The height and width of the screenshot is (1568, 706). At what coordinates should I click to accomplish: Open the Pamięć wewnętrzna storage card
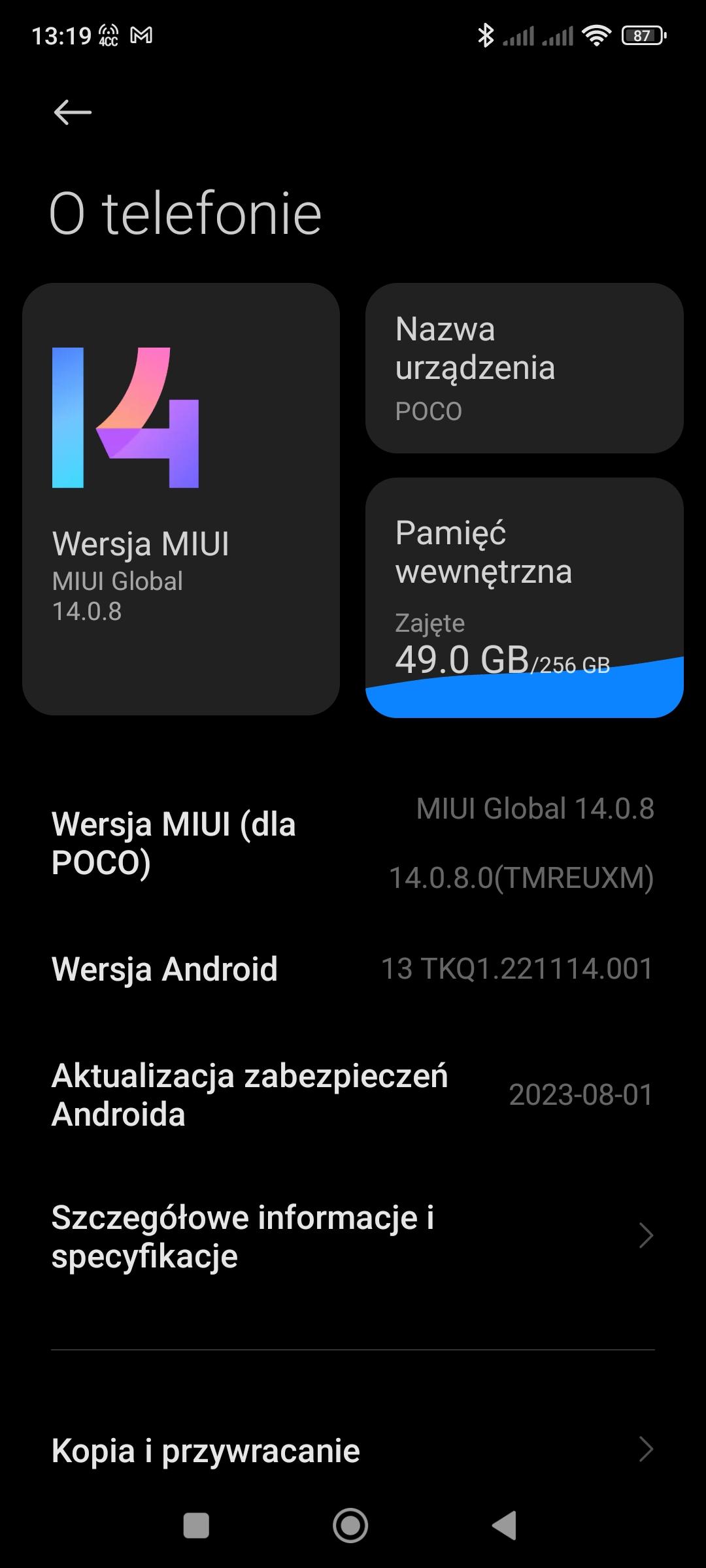tap(524, 597)
